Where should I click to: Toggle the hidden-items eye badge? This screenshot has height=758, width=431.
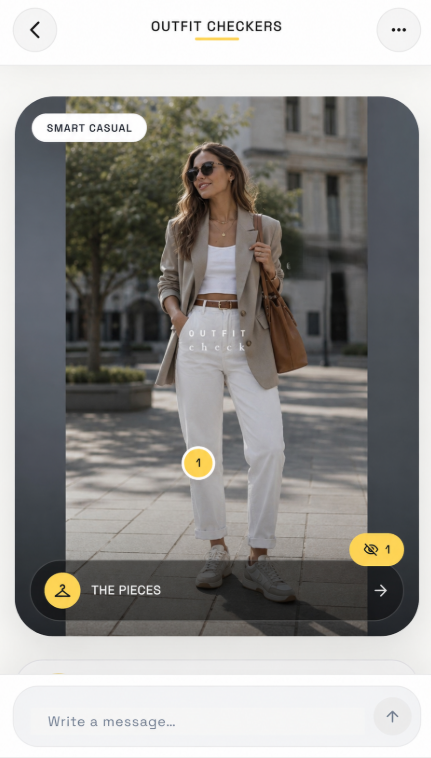pos(376,550)
